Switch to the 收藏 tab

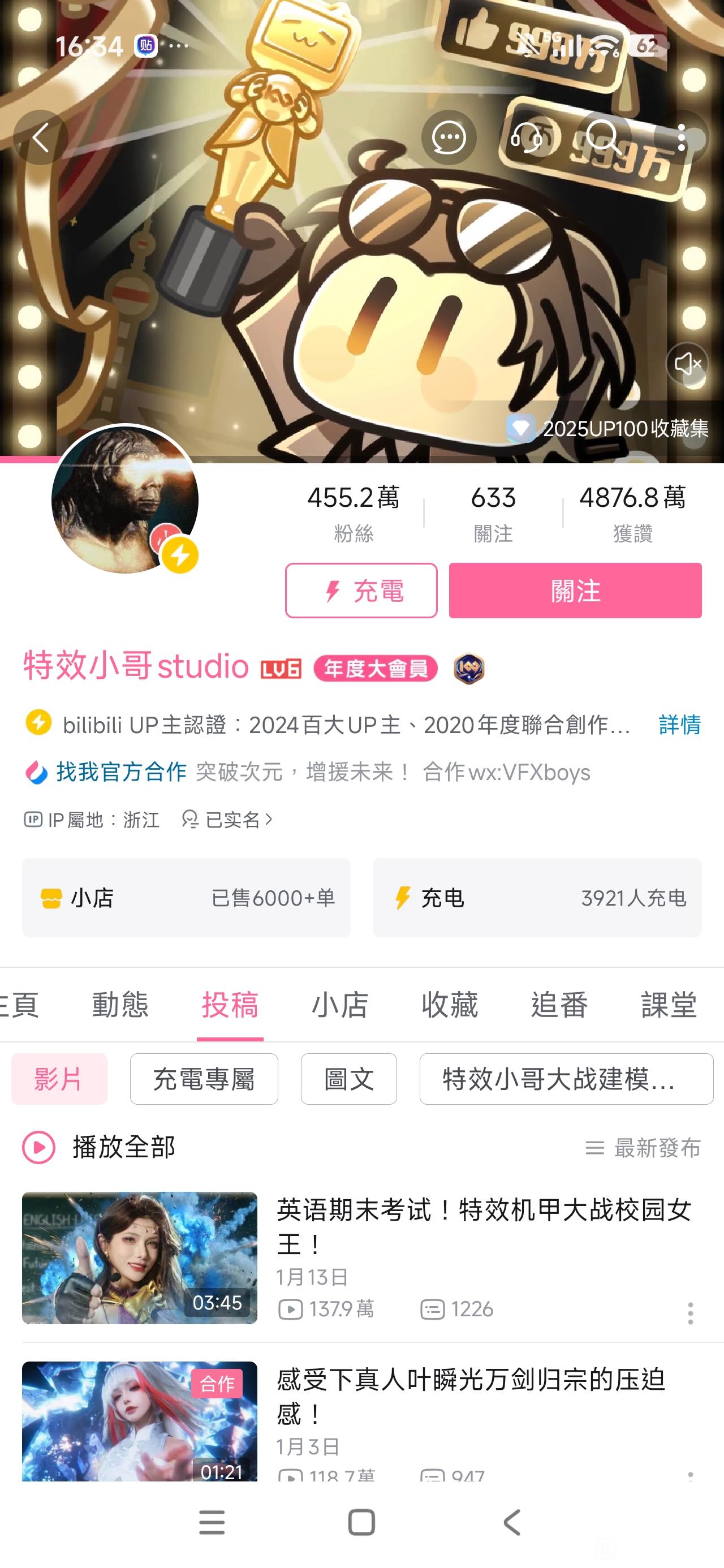pyautogui.click(x=449, y=1005)
